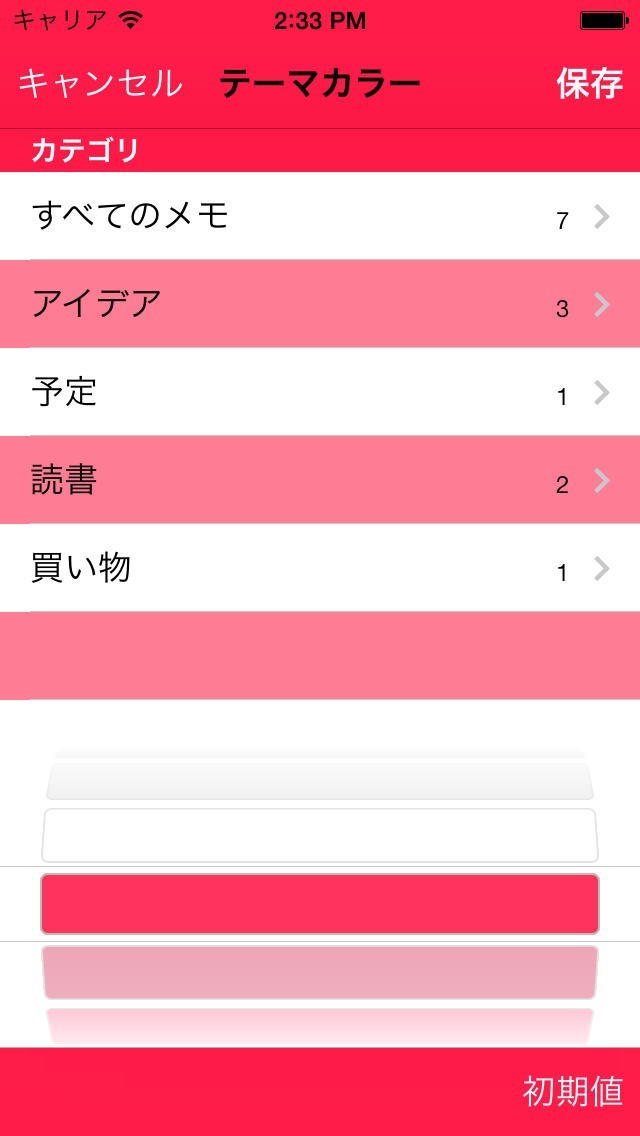
Task: Tap the selected red color swatch
Action: click(320, 904)
